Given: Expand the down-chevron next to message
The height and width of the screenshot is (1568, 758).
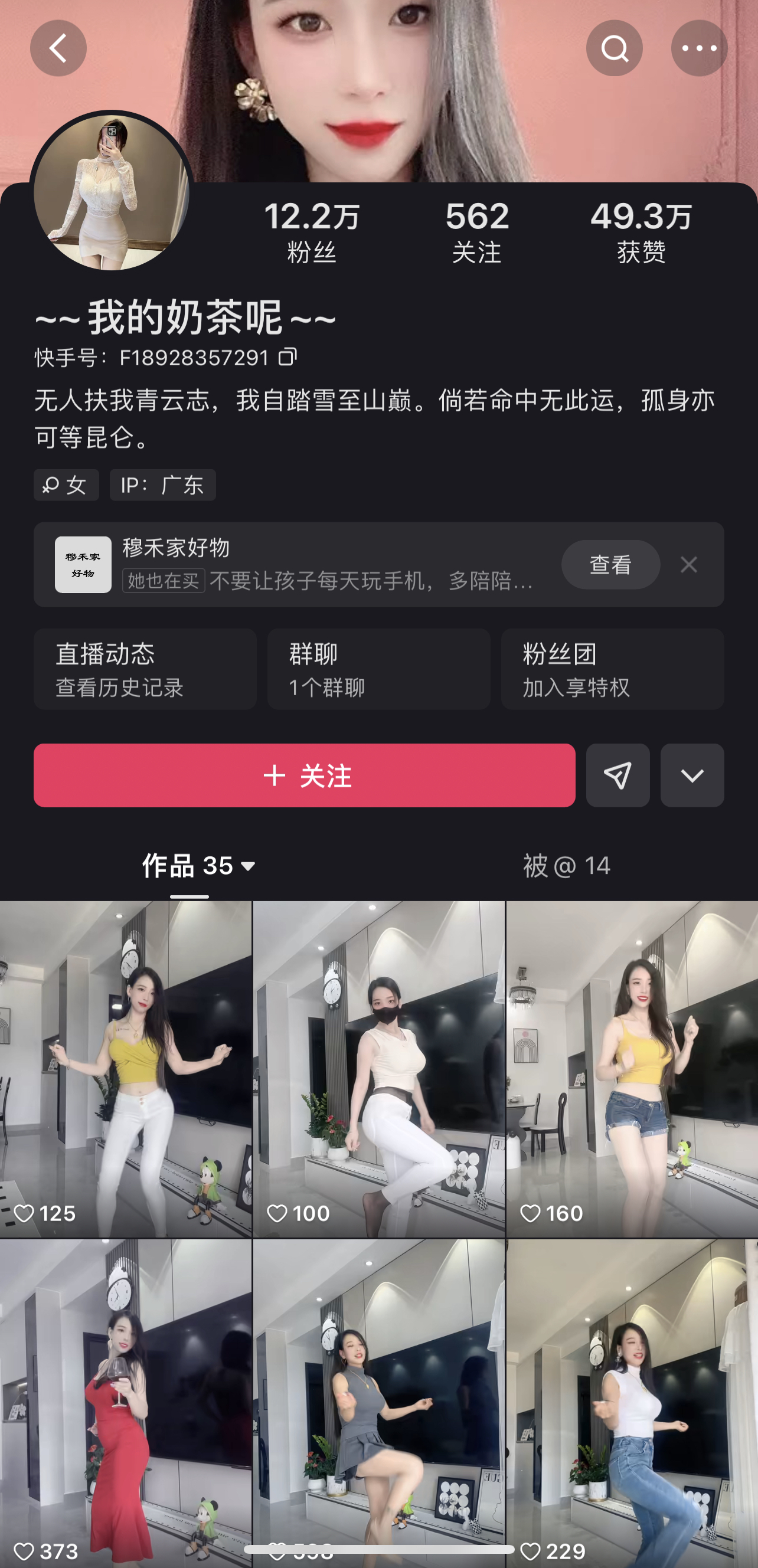Looking at the screenshot, I should point(692,775).
